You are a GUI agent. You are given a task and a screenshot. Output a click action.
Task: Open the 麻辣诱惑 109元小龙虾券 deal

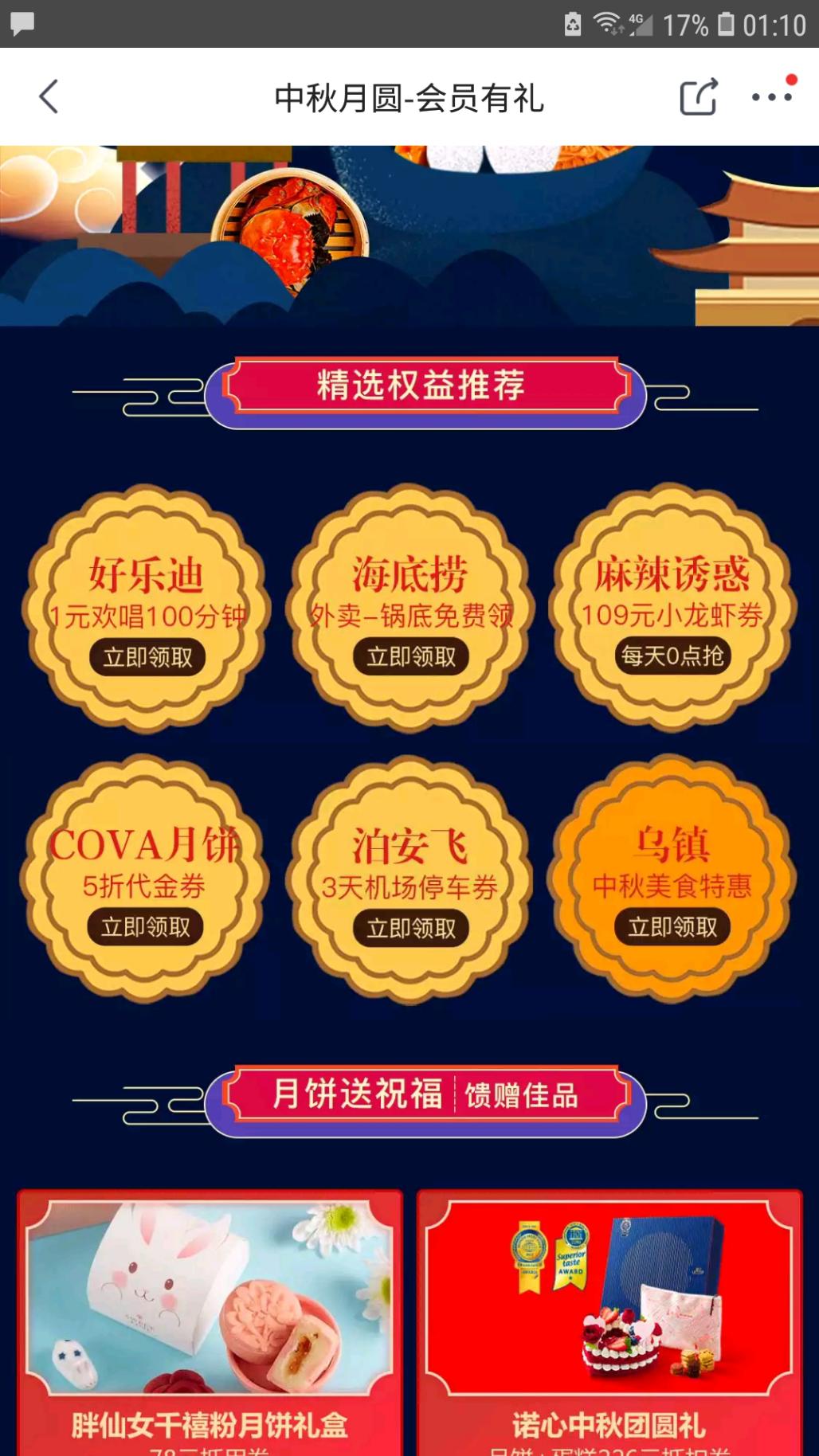[672, 656]
